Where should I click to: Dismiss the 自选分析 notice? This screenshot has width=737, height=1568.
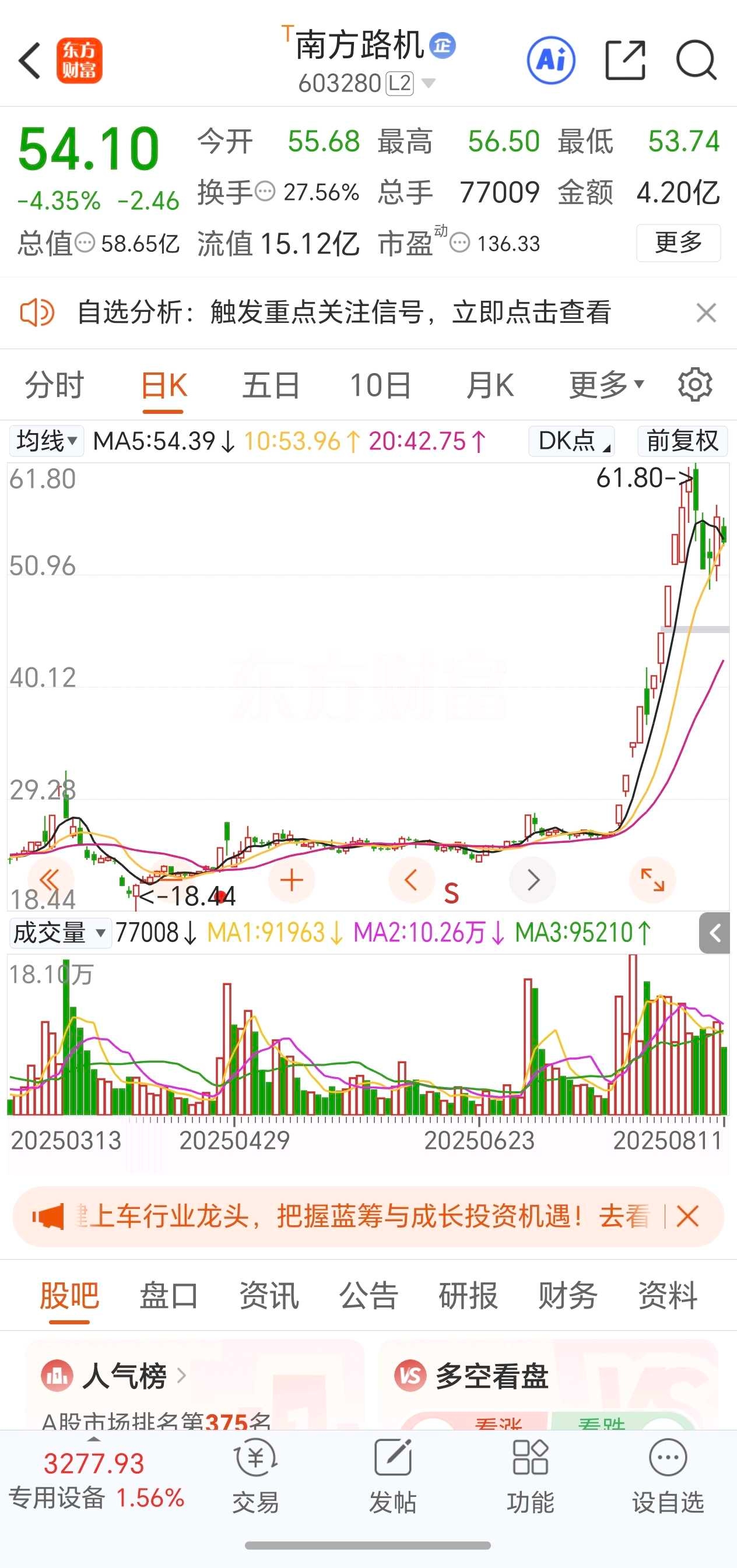click(x=706, y=313)
